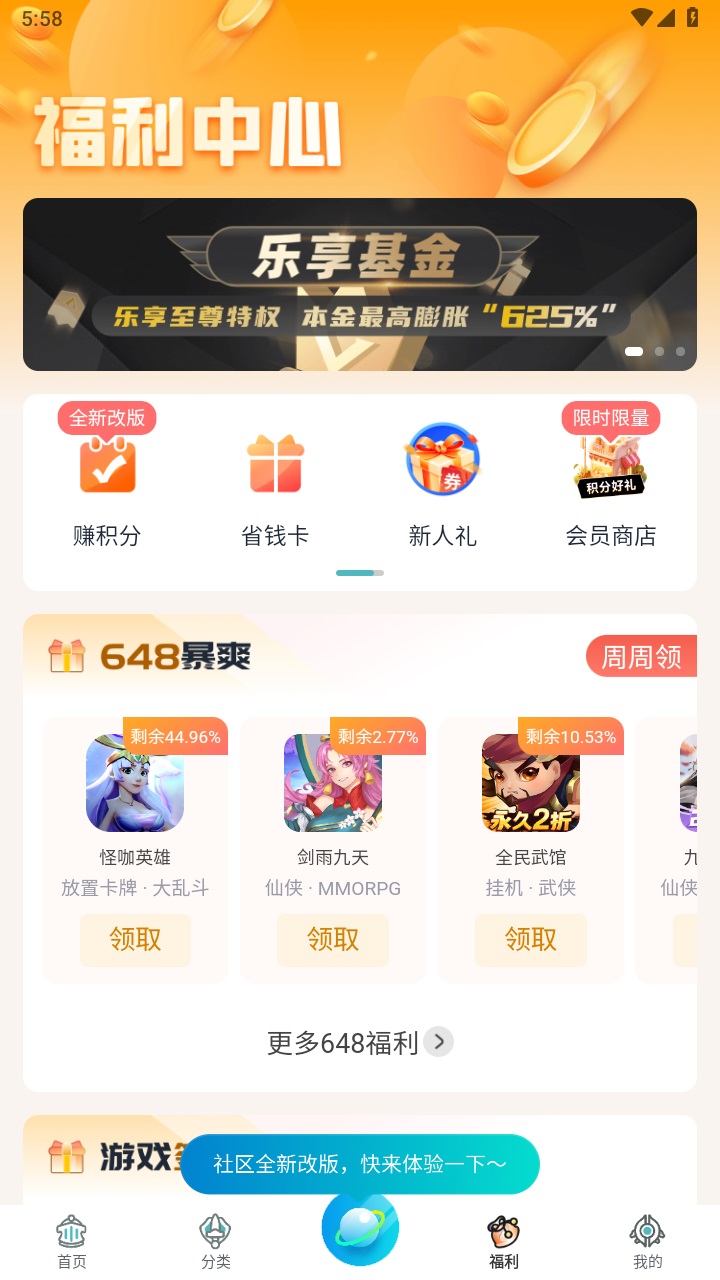Go to the 我的 tab

[648, 1242]
